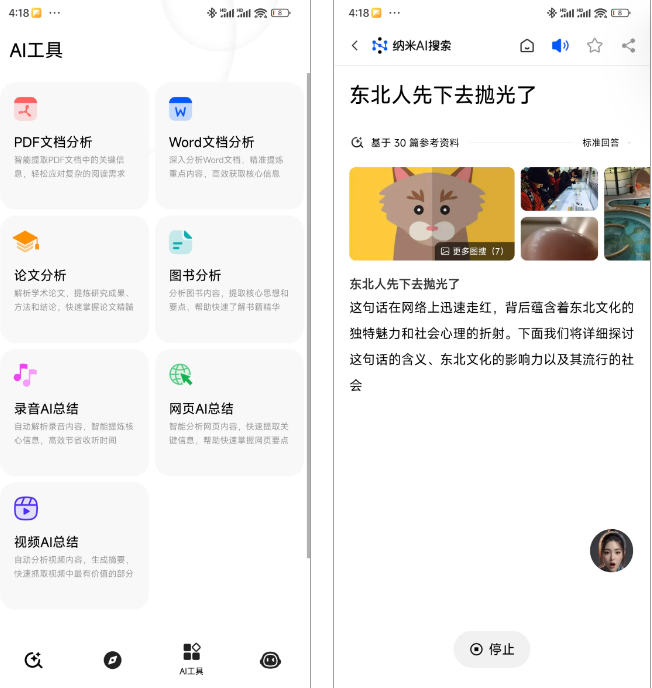Viewport: 652px width, 688px height.
Task: Switch to the AI search tab
Action: pyautogui.click(x=34, y=660)
